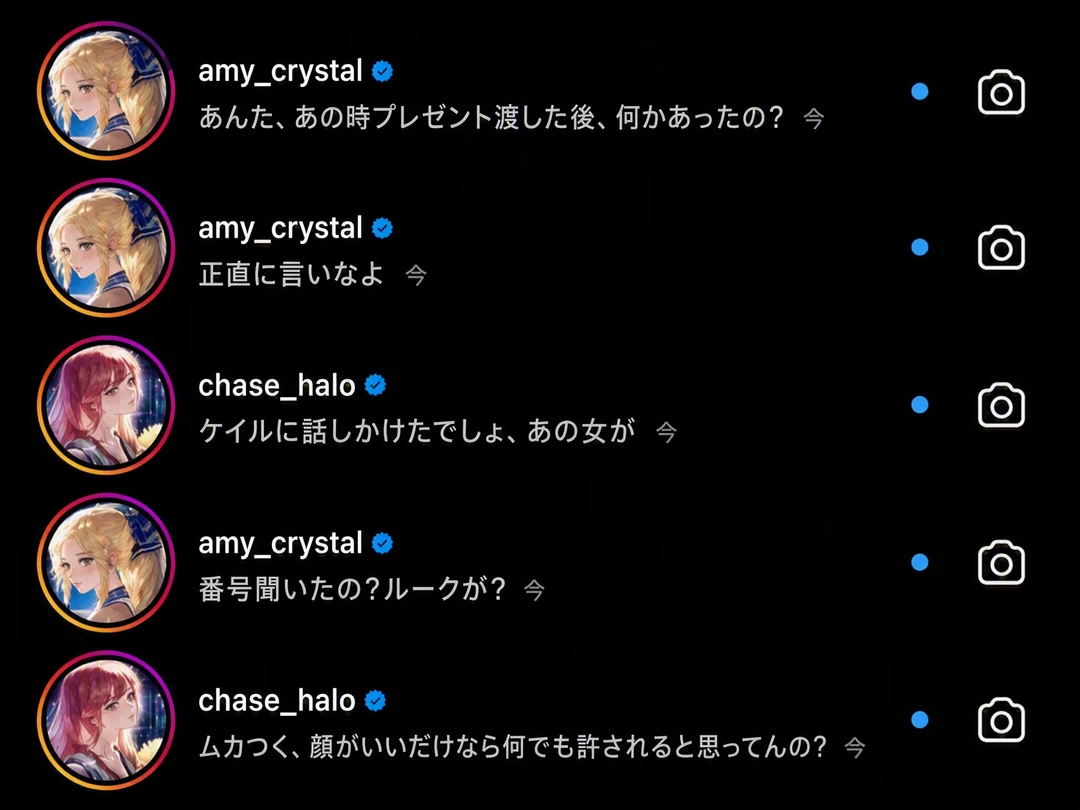The width and height of the screenshot is (1080, 810).
Task: Tap camera icon beside the ムカつく message
Action: 1001,720
